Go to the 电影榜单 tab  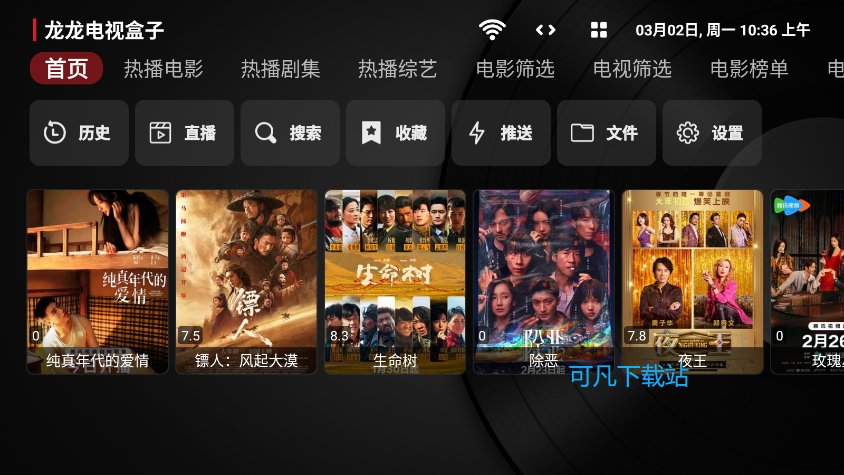[749, 69]
